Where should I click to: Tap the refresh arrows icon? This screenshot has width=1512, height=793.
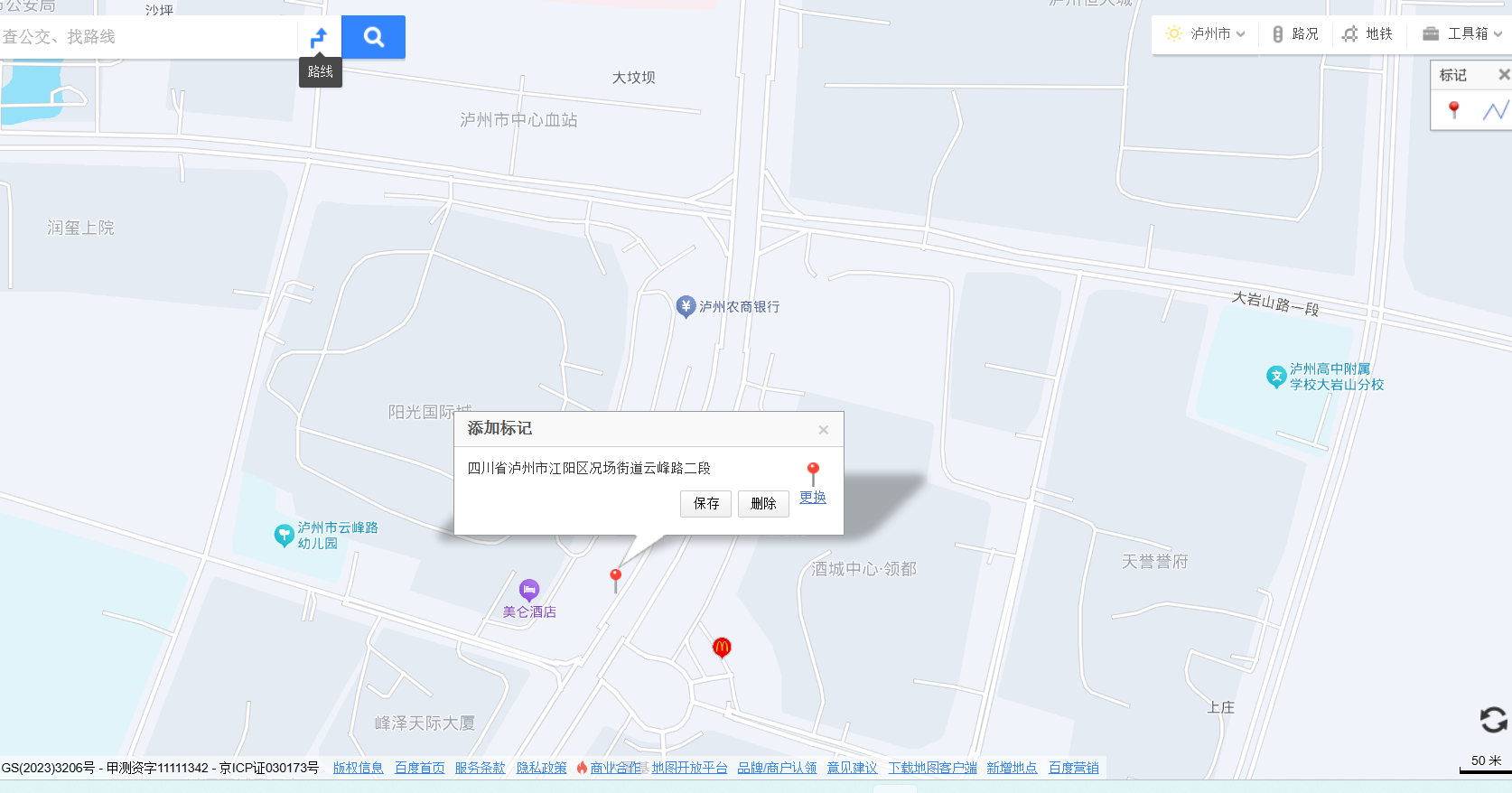1492,720
